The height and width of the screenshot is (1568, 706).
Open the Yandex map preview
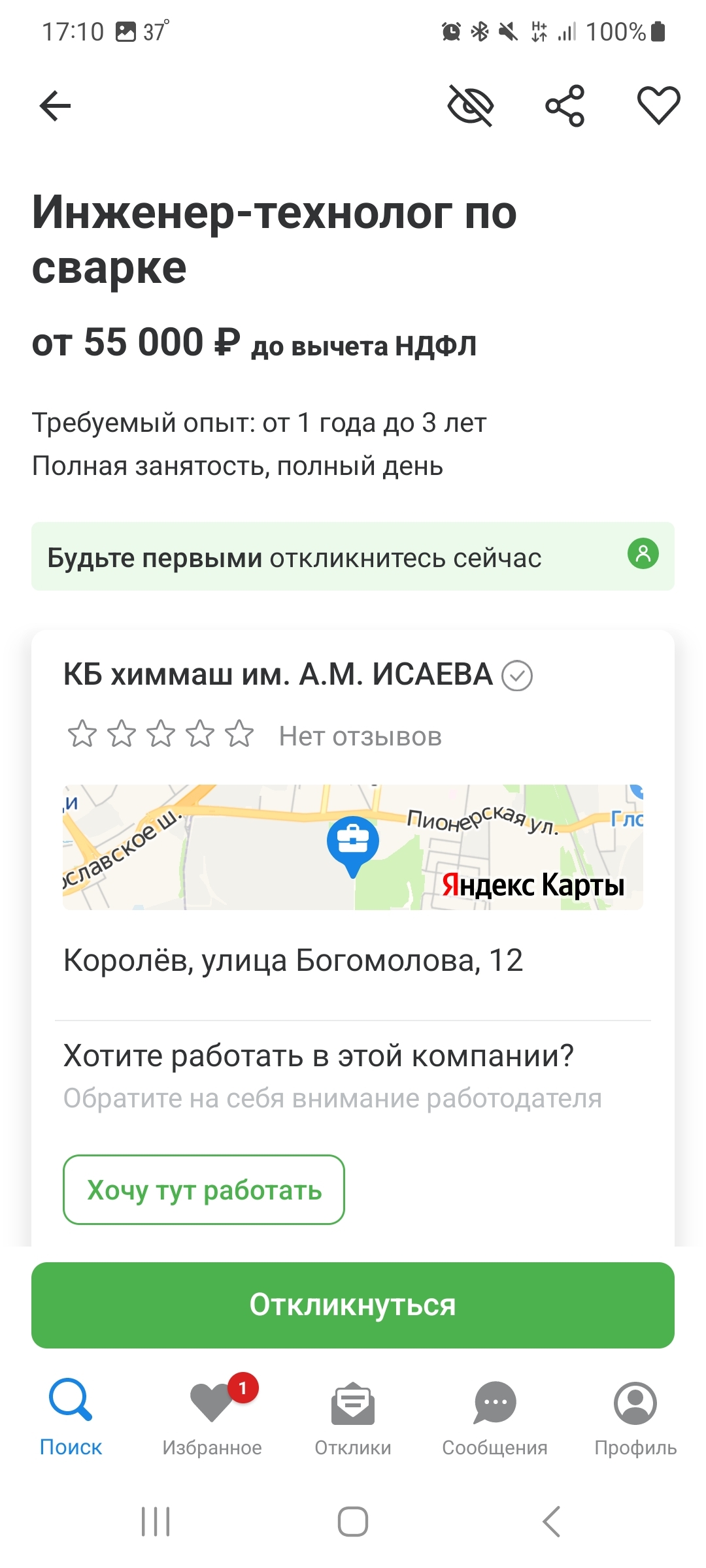coord(353,847)
